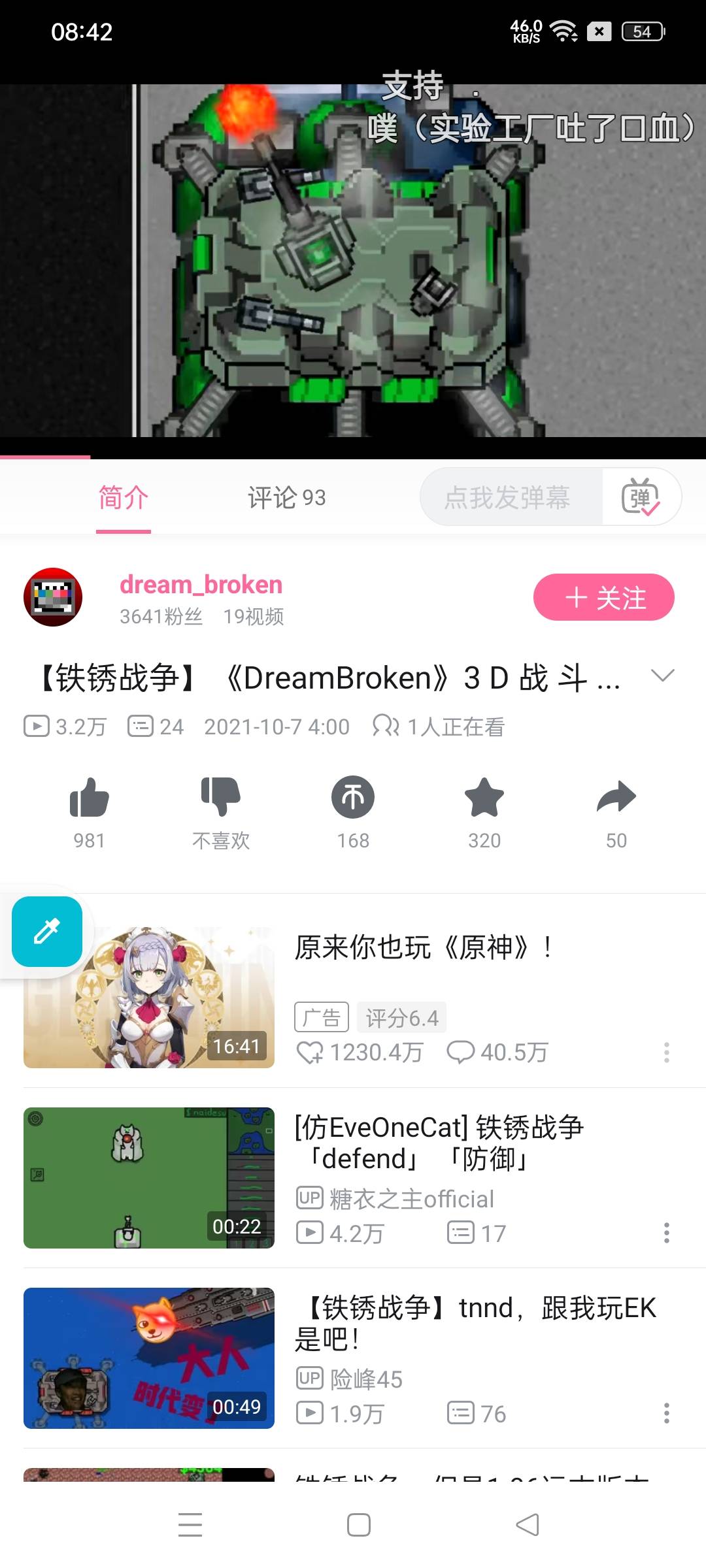The image size is (706, 1568).
Task: Open the 原来你也玩《原神》 ad card
Action: pos(424,948)
